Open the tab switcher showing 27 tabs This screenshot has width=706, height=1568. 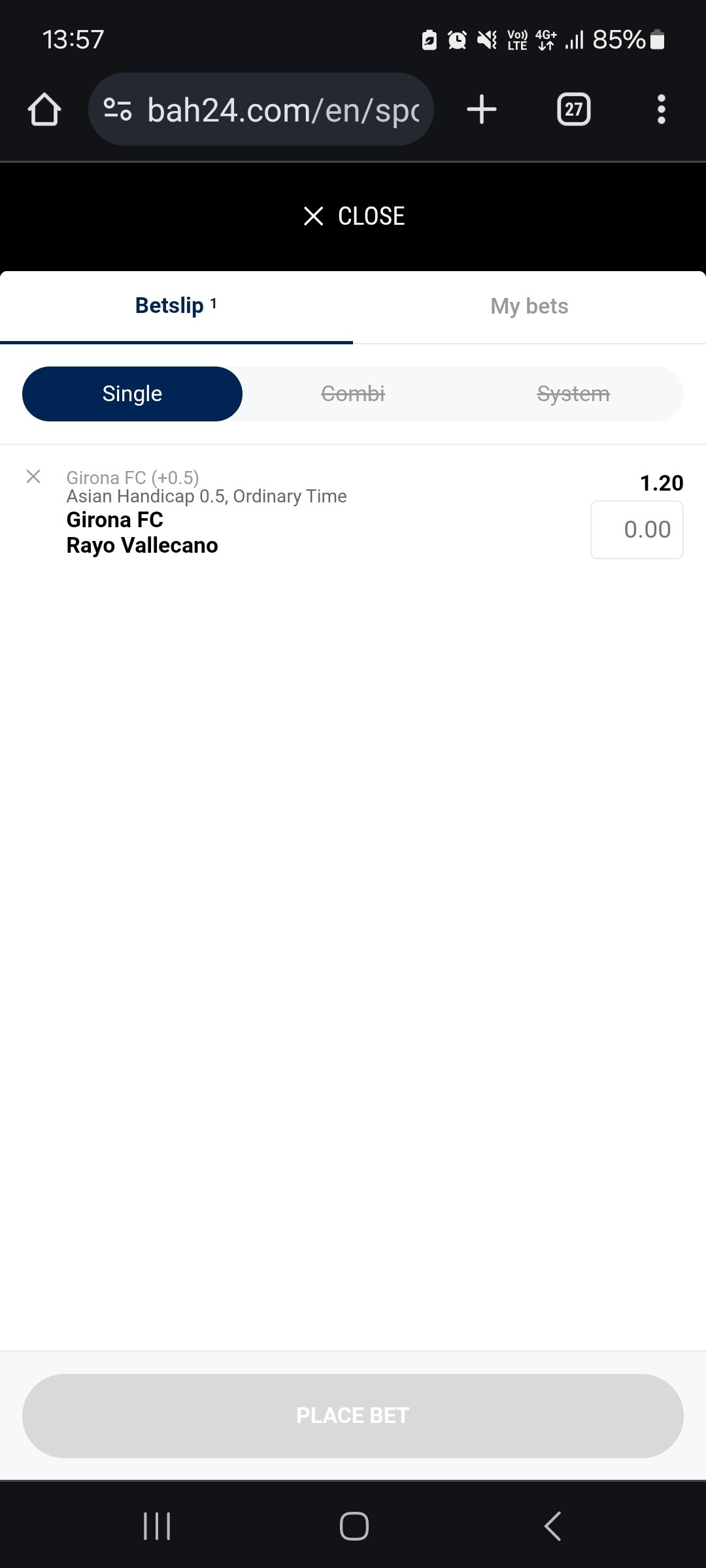[573, 110]
